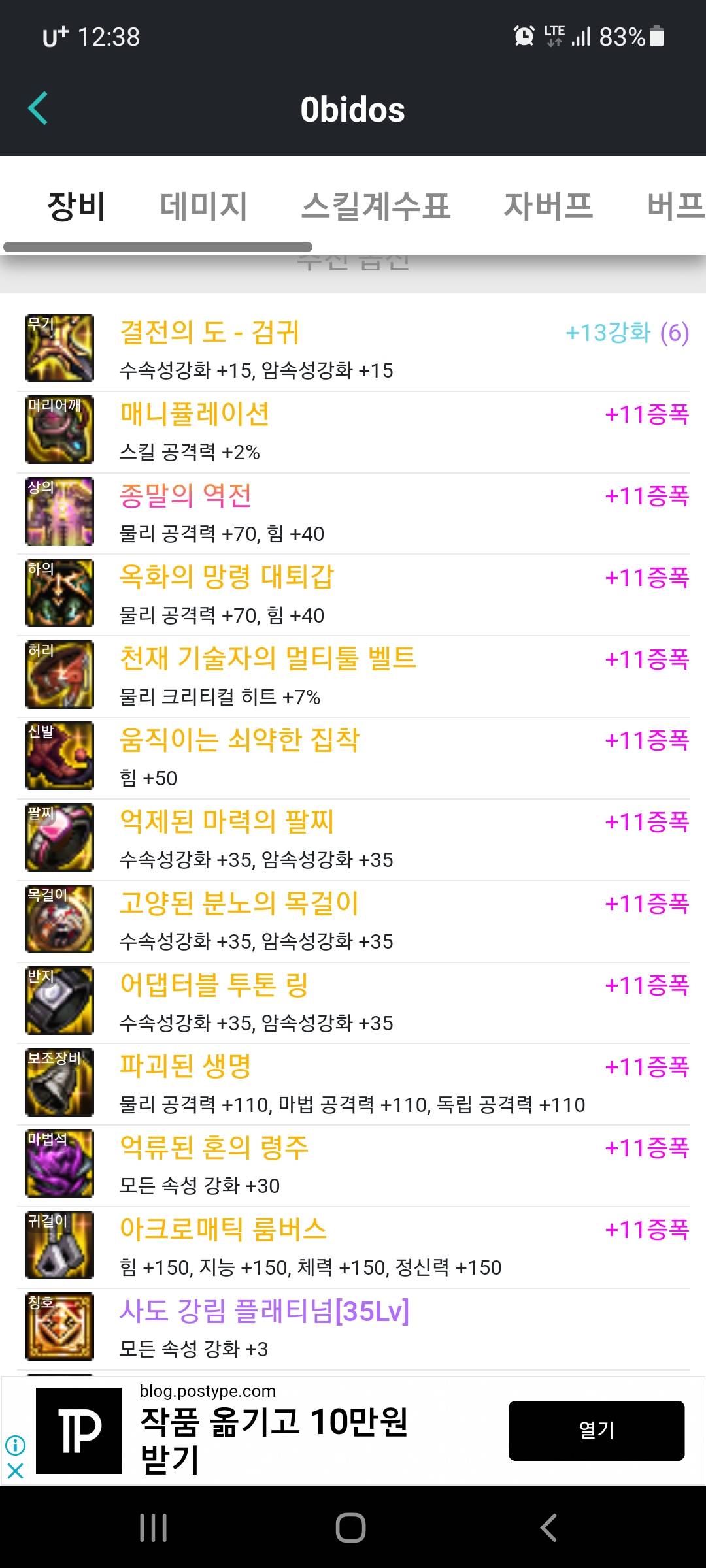This screenshot has width=706, height=1568.
Task: Tap the system home button
Action: tap(351, 1527)
